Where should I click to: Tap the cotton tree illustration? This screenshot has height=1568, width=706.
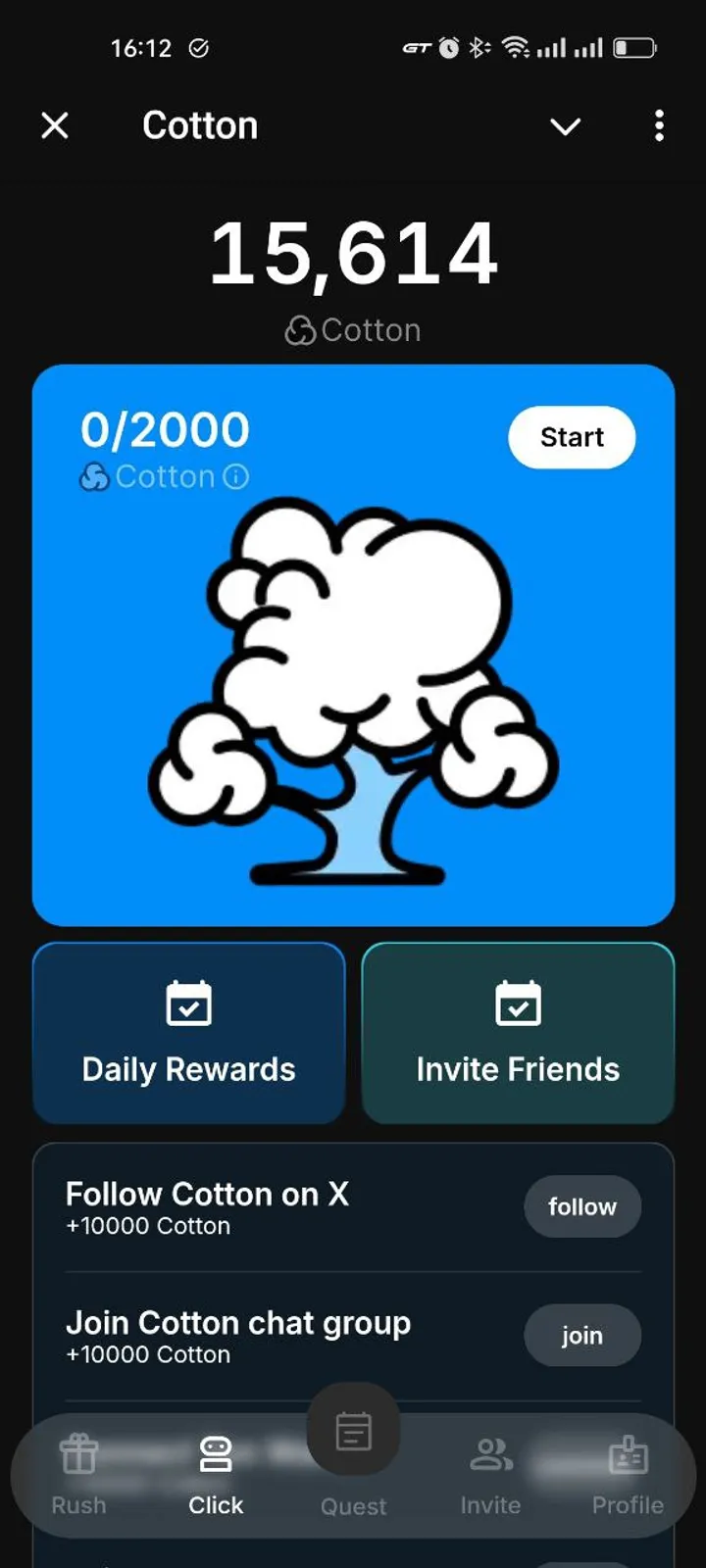(x=353, y=686)
